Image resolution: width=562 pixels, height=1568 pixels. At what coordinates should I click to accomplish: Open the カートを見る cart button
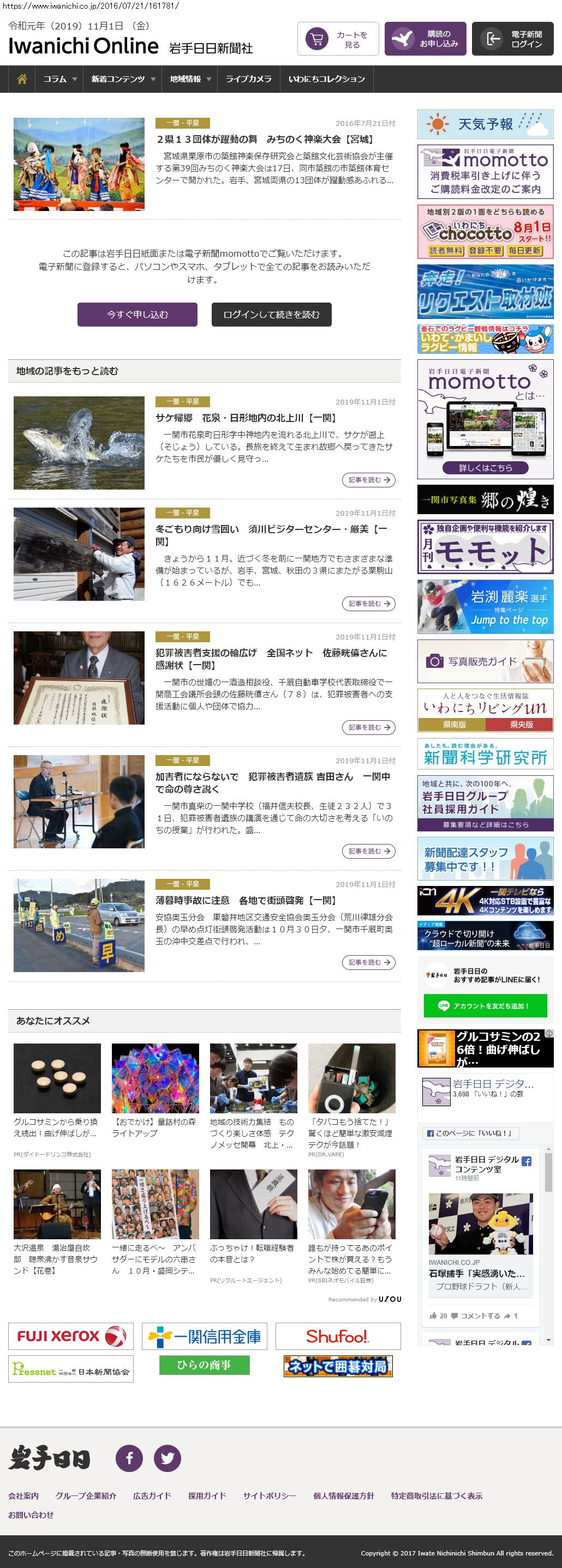point(338,39)
